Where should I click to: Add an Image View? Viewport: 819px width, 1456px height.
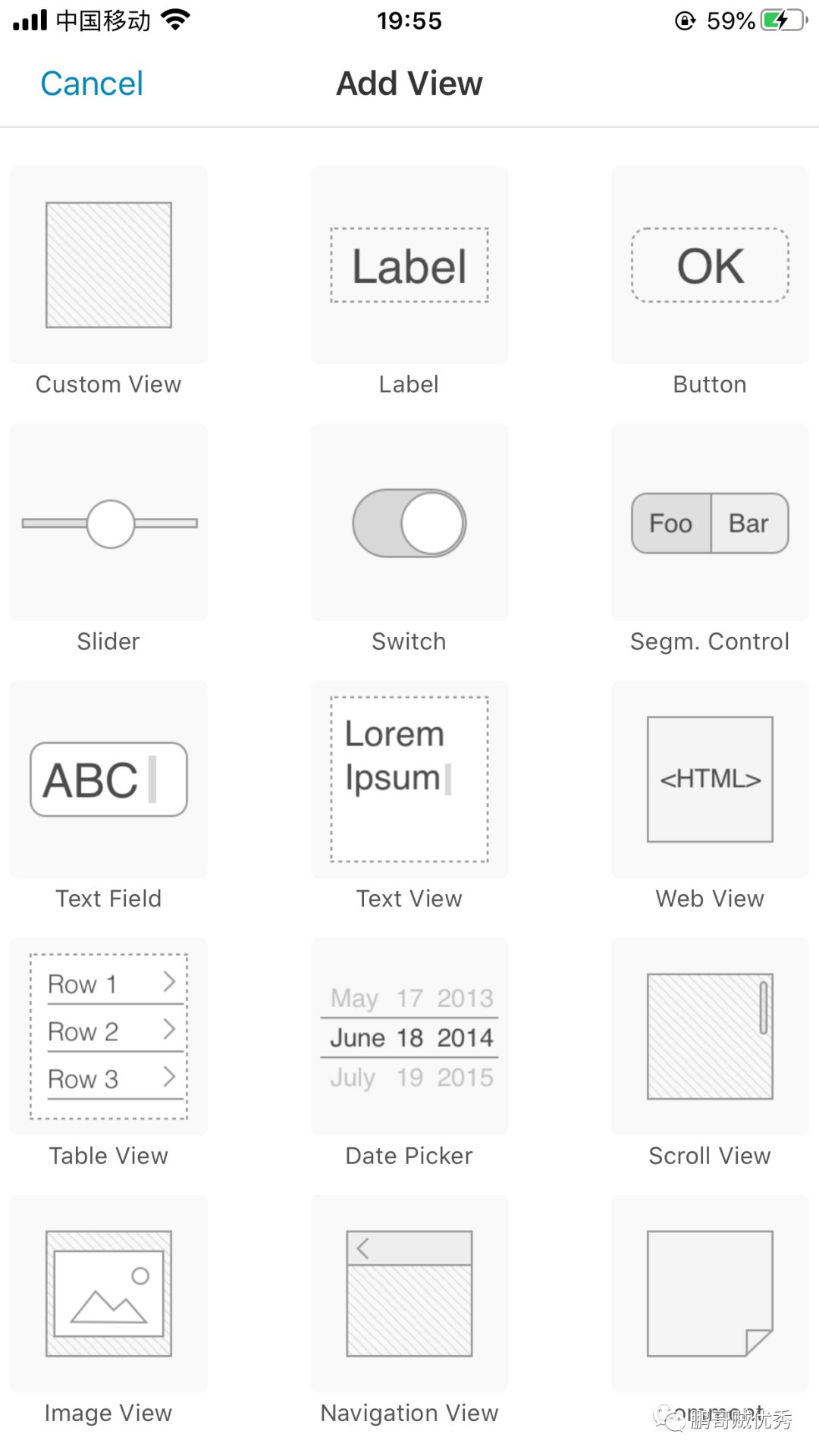108,1294
